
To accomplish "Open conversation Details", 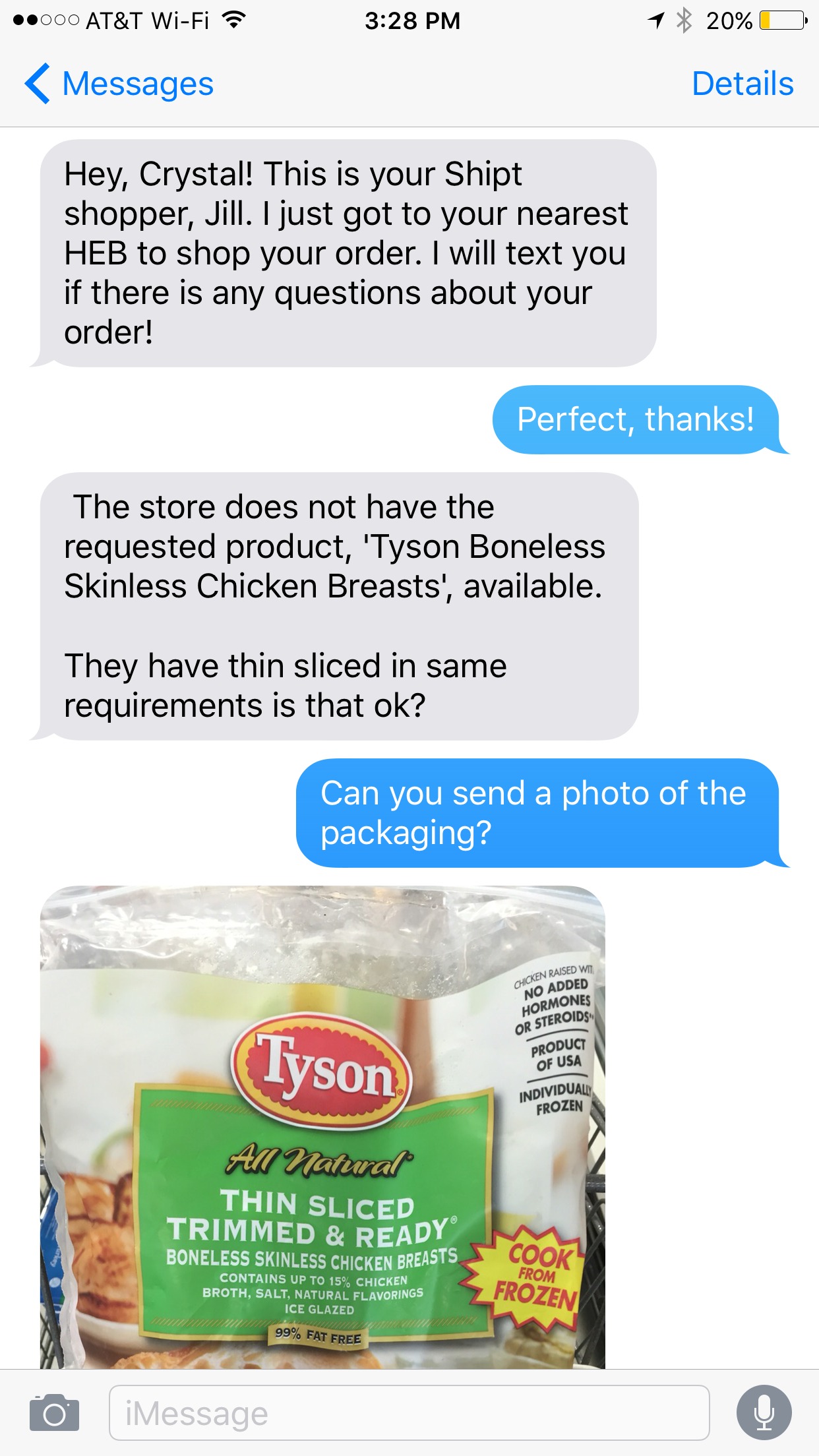I will click(x=743, y=84).
